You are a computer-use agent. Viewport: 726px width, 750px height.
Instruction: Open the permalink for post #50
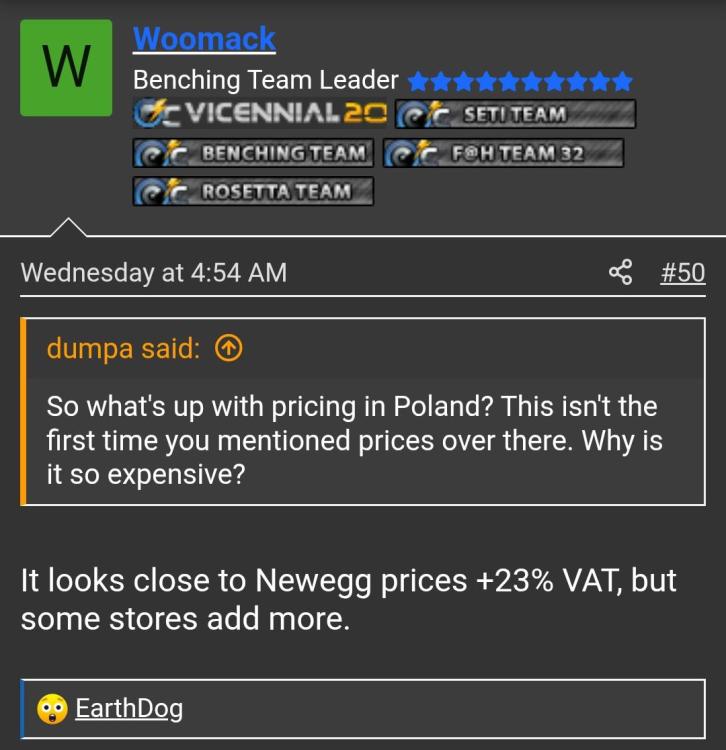(x=682, y=272)
